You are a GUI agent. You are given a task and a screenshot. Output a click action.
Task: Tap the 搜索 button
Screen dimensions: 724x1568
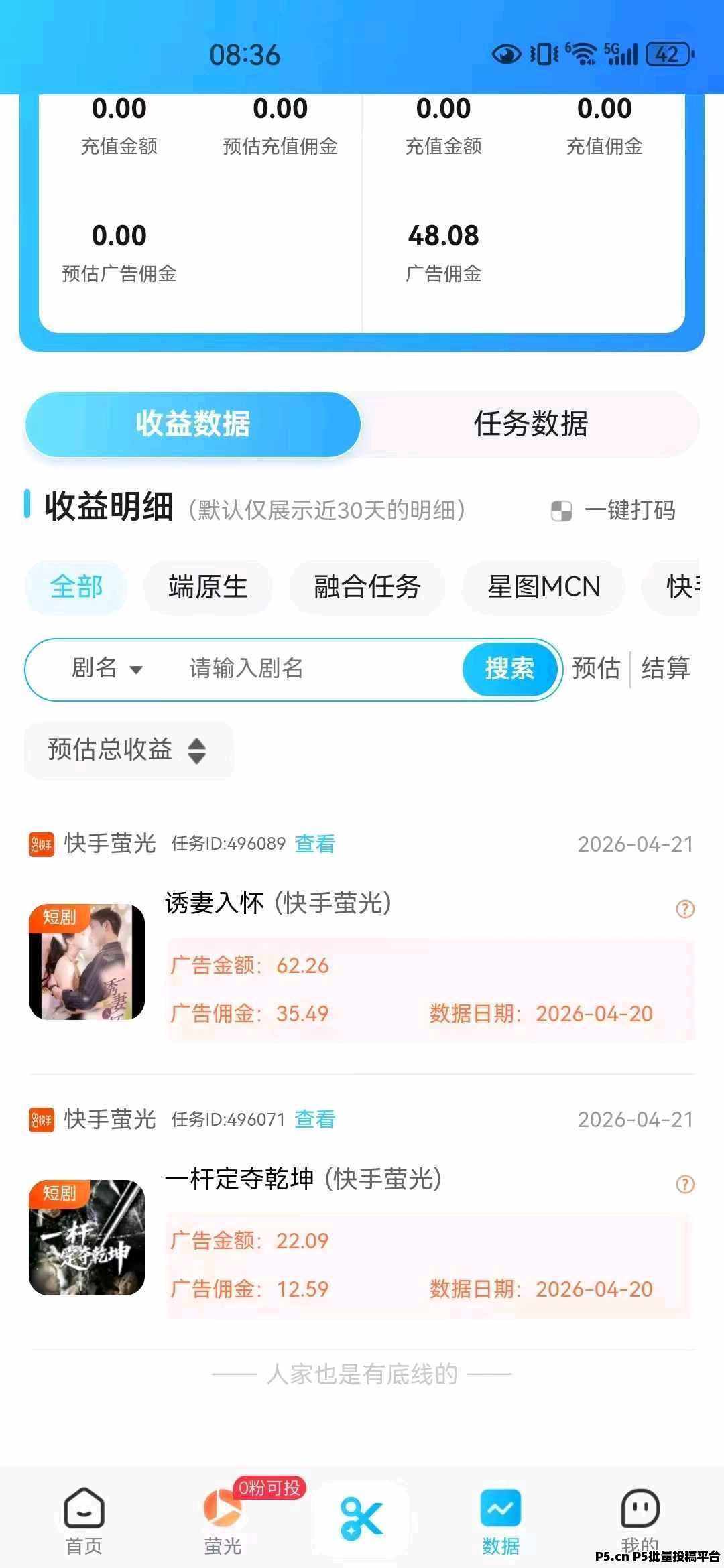509,669
